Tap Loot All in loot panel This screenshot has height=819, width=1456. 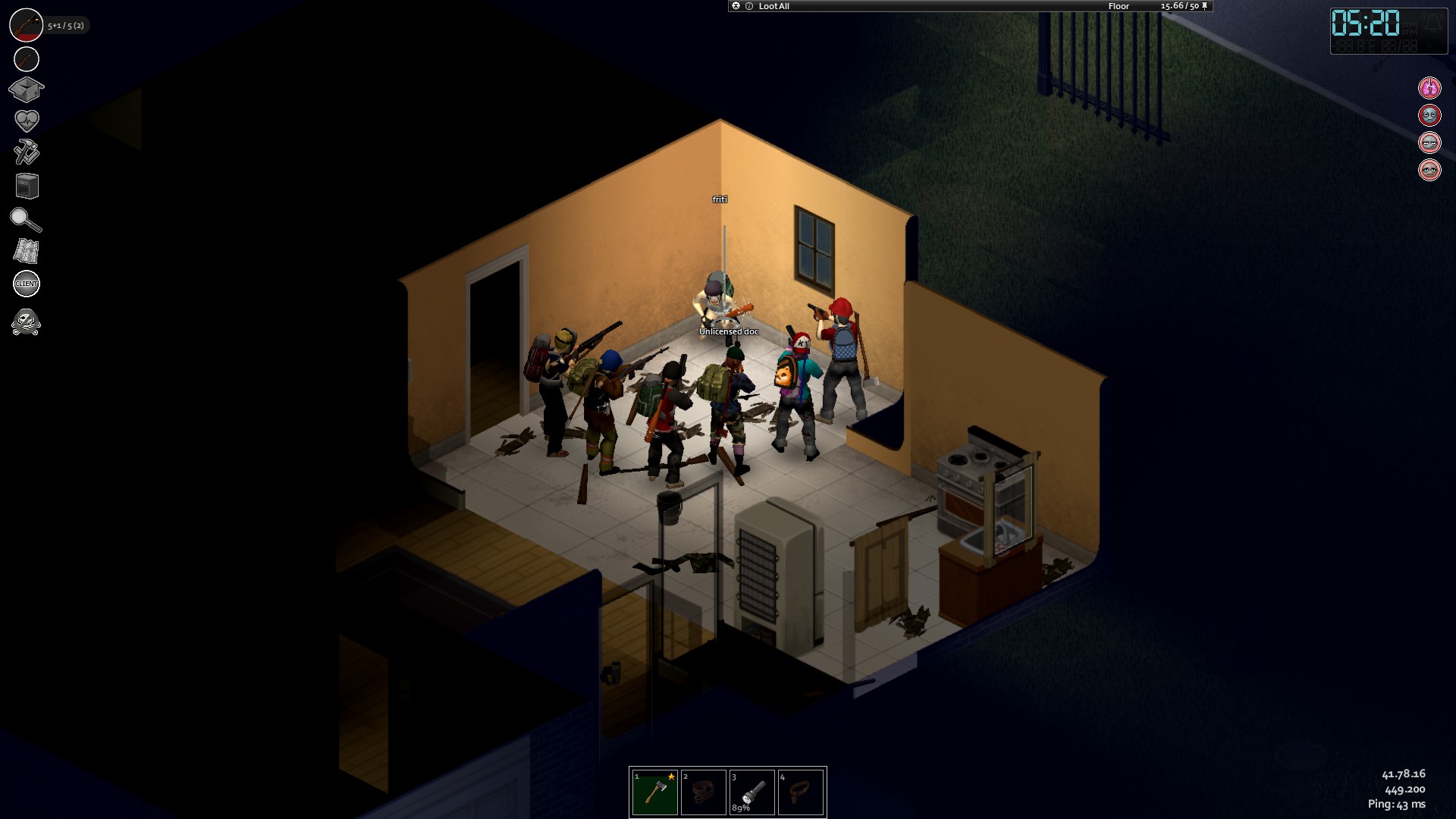[x=773, y=6]
